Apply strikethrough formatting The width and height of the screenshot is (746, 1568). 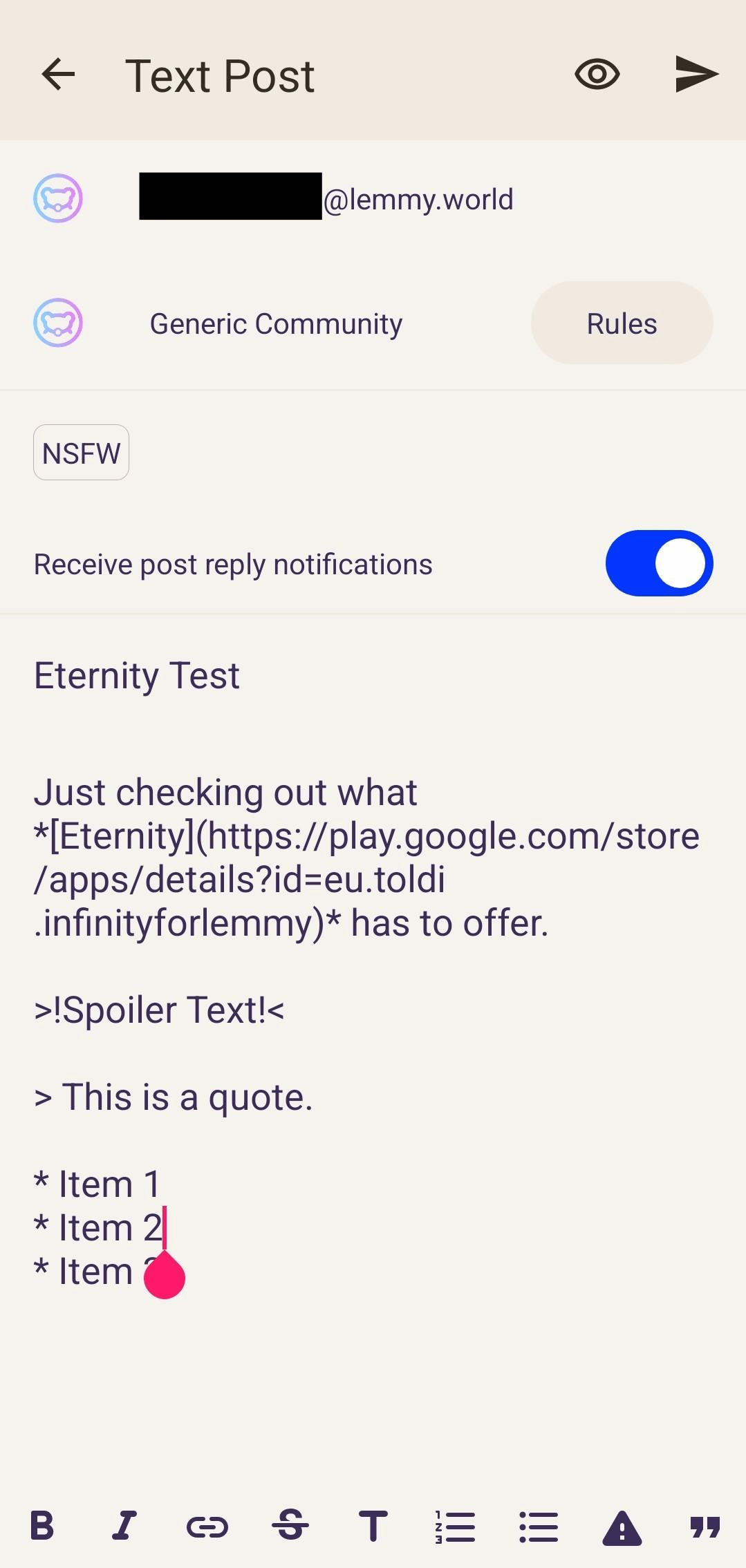pyautogui.click(x=290, y=1526)
